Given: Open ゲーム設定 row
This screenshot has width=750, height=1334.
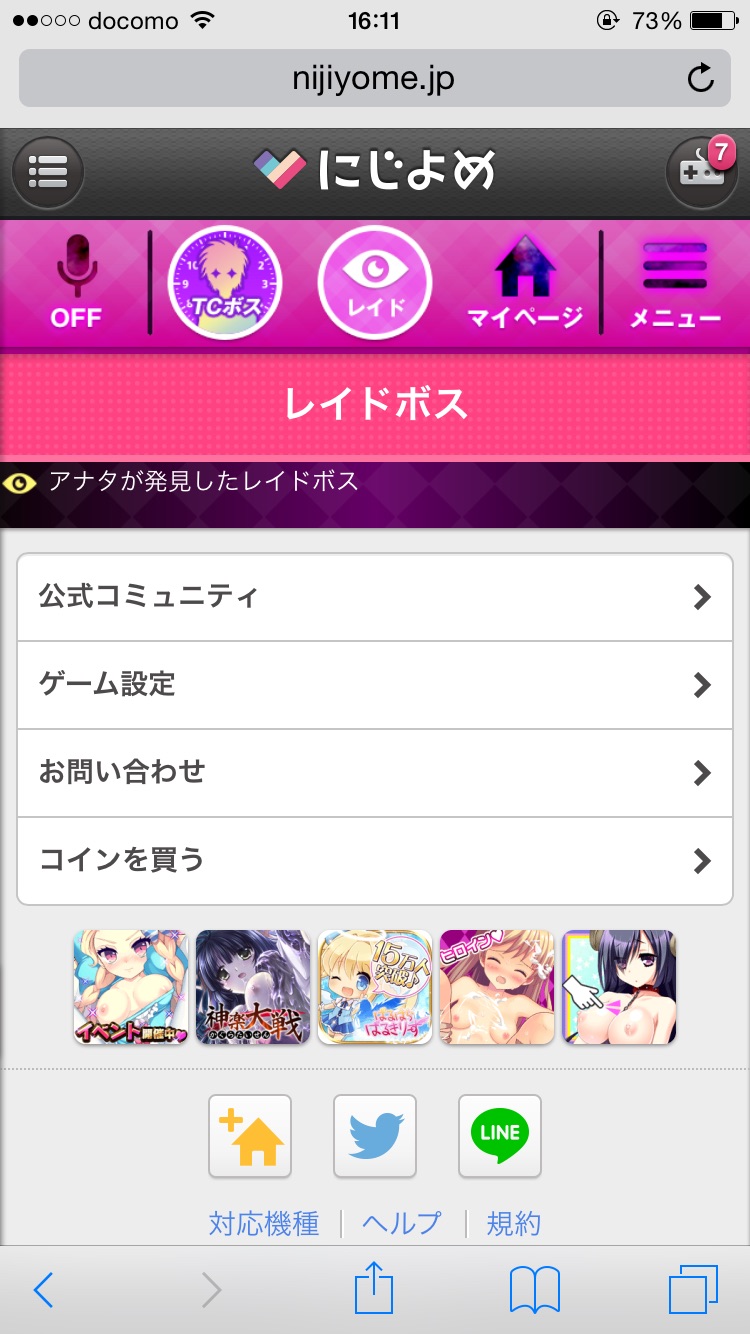Looking at the screenshot, I should (375, 685).
